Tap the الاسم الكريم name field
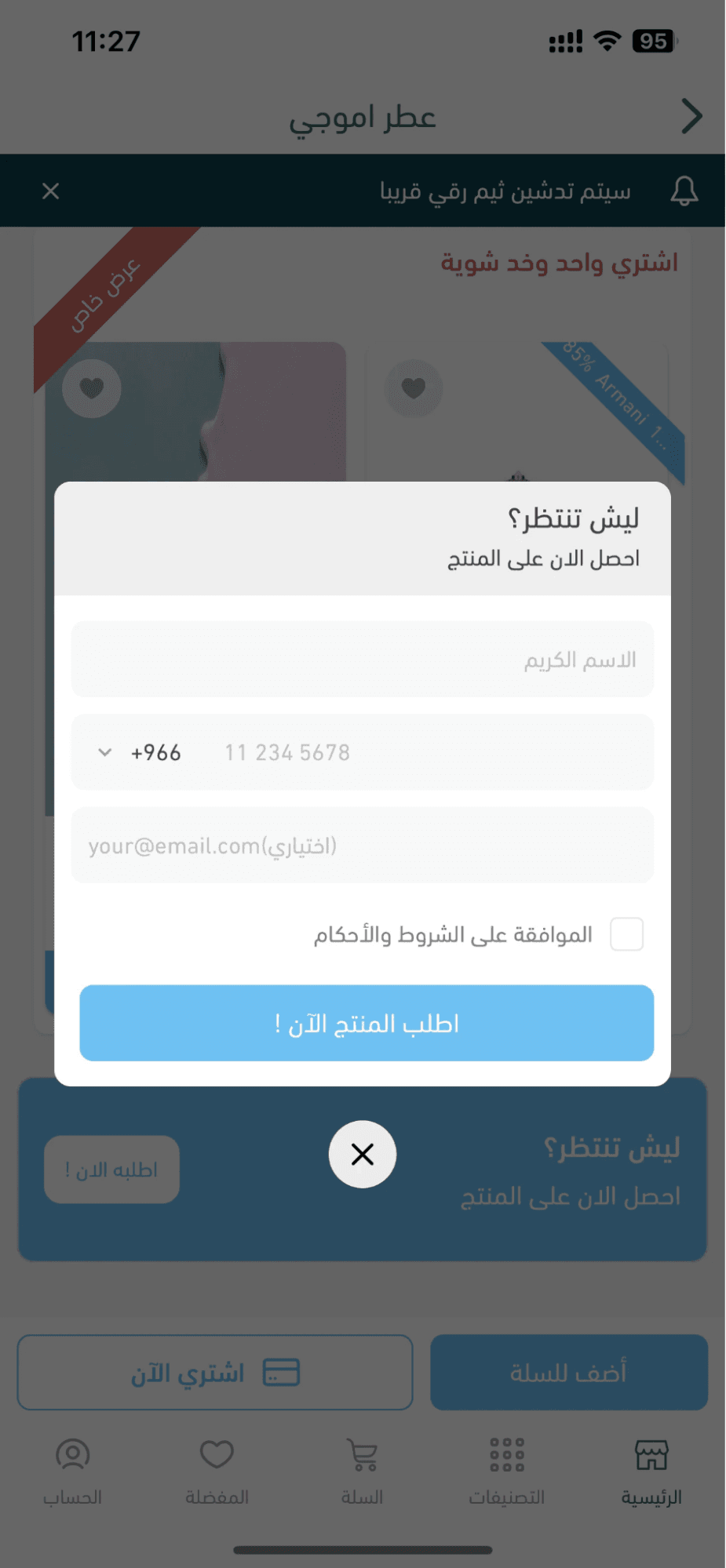The image size is (726, 1568). click(362, 660)
